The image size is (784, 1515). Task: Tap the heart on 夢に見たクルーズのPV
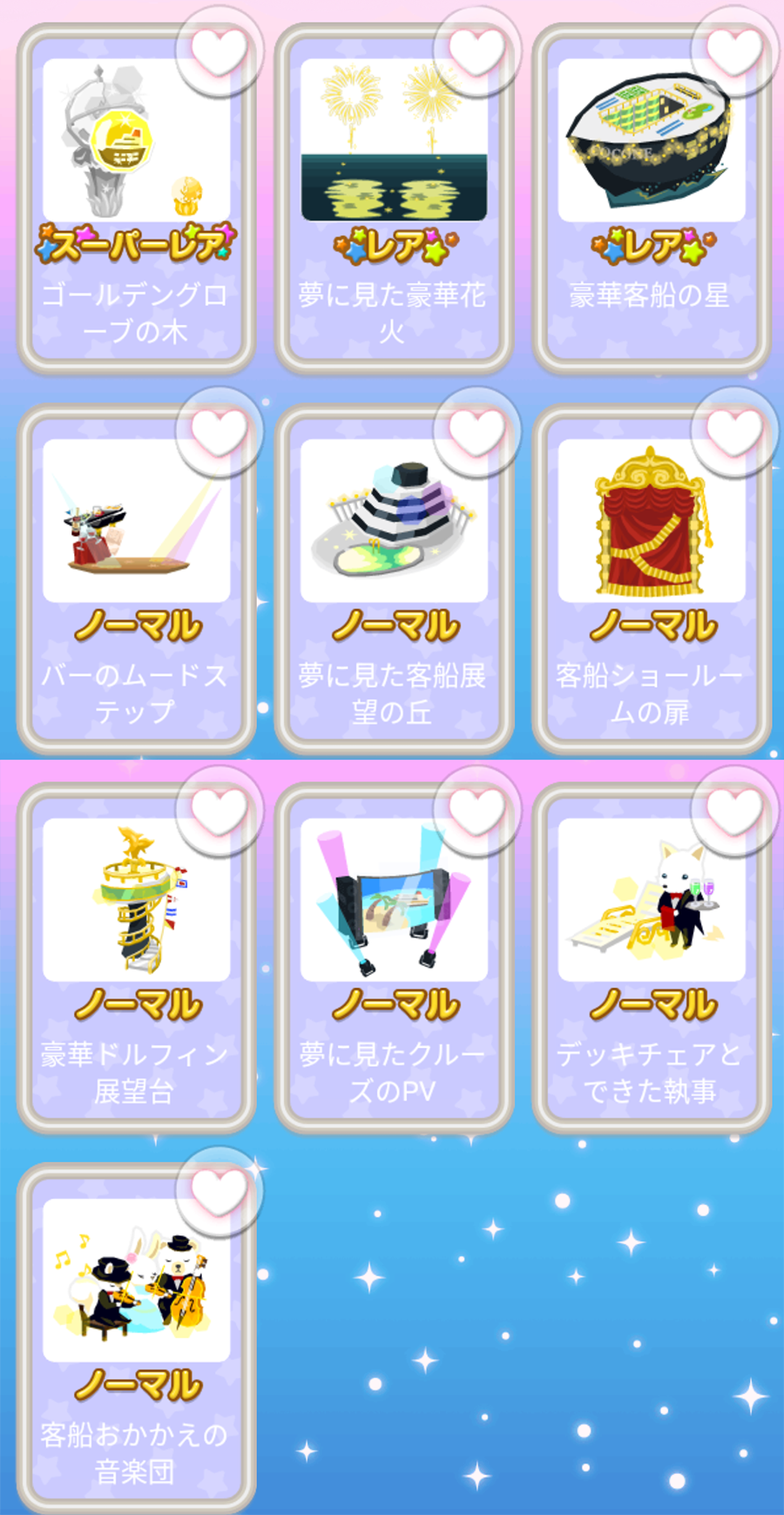[476, 811]
